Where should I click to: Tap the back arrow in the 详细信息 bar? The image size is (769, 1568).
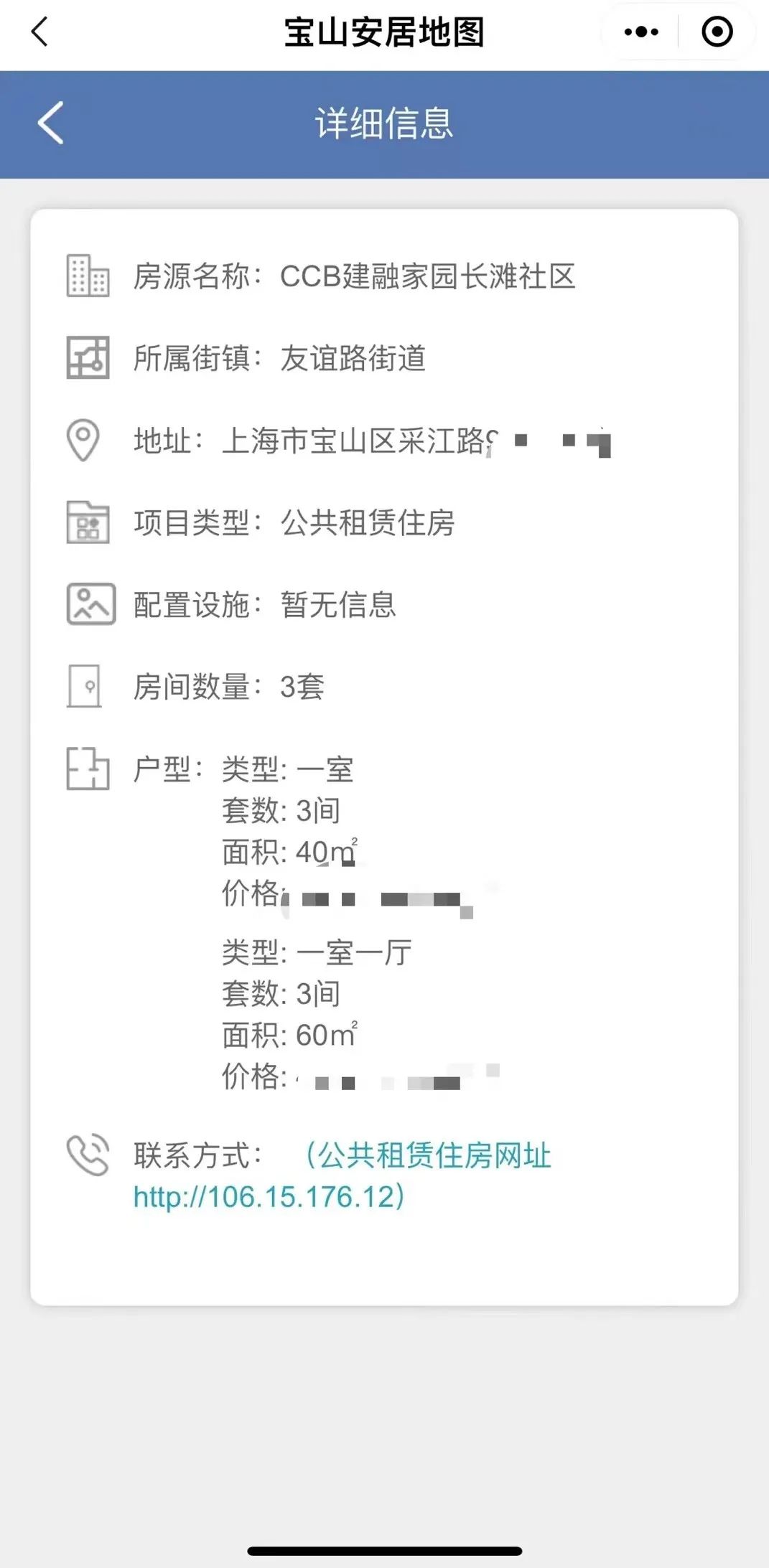(x=51, y=123)
